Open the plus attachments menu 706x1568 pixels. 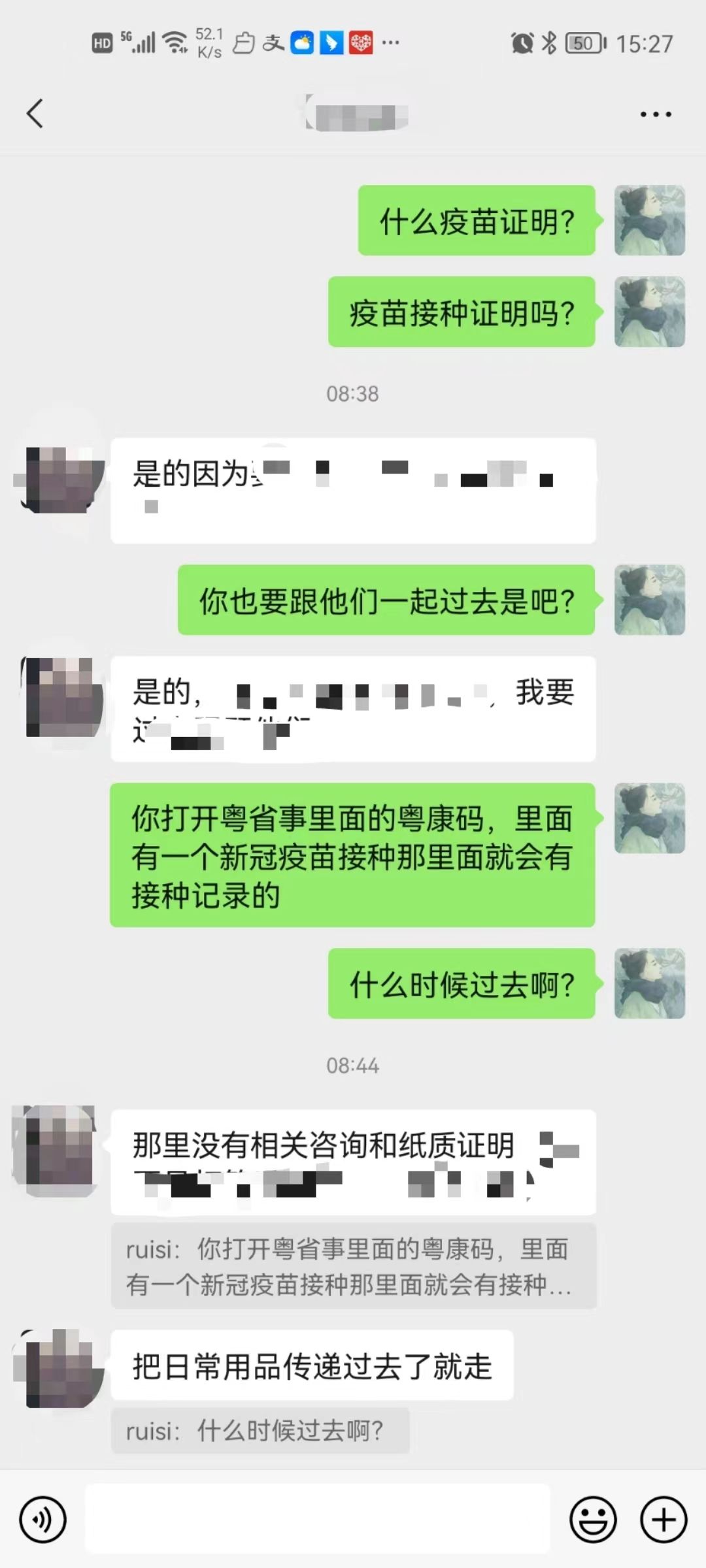[664, 1520]
